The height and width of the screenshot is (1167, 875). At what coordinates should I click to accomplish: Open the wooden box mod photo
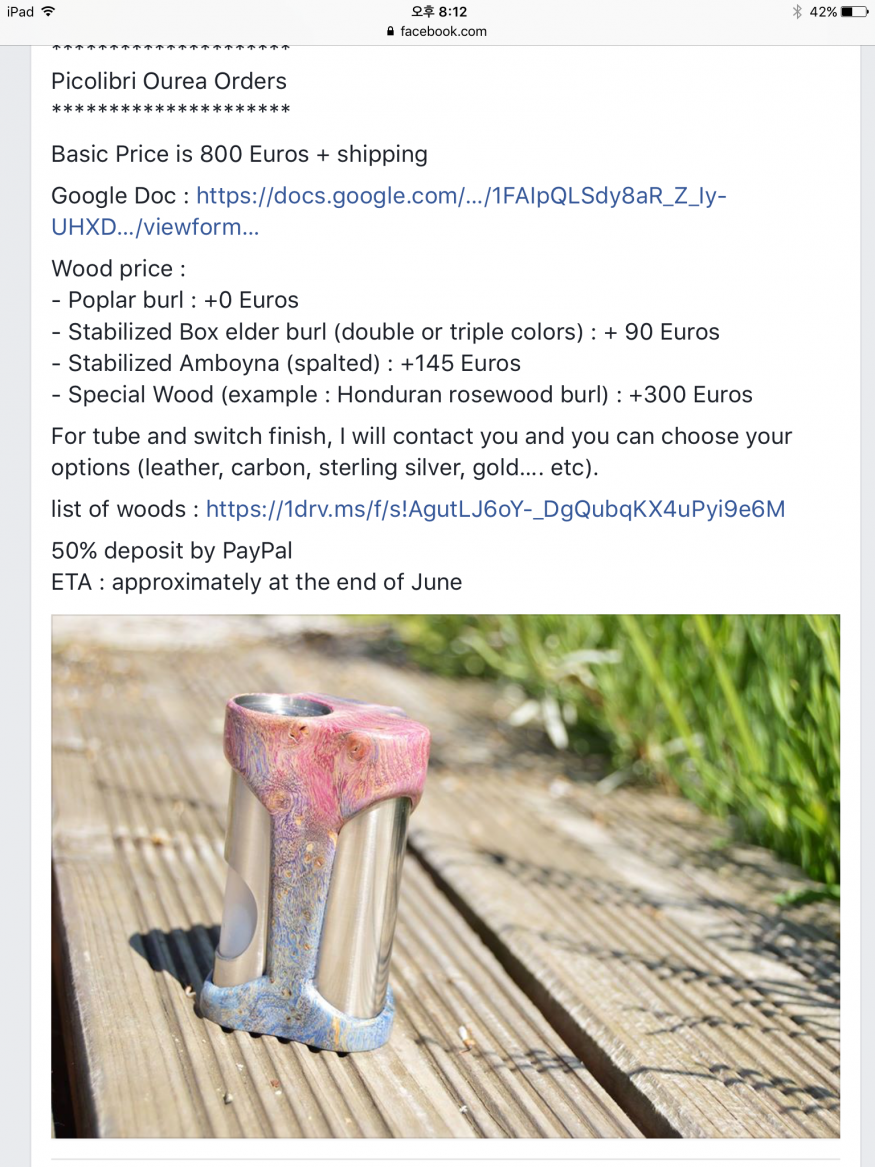pyautogui.click(x=445, y=876)
